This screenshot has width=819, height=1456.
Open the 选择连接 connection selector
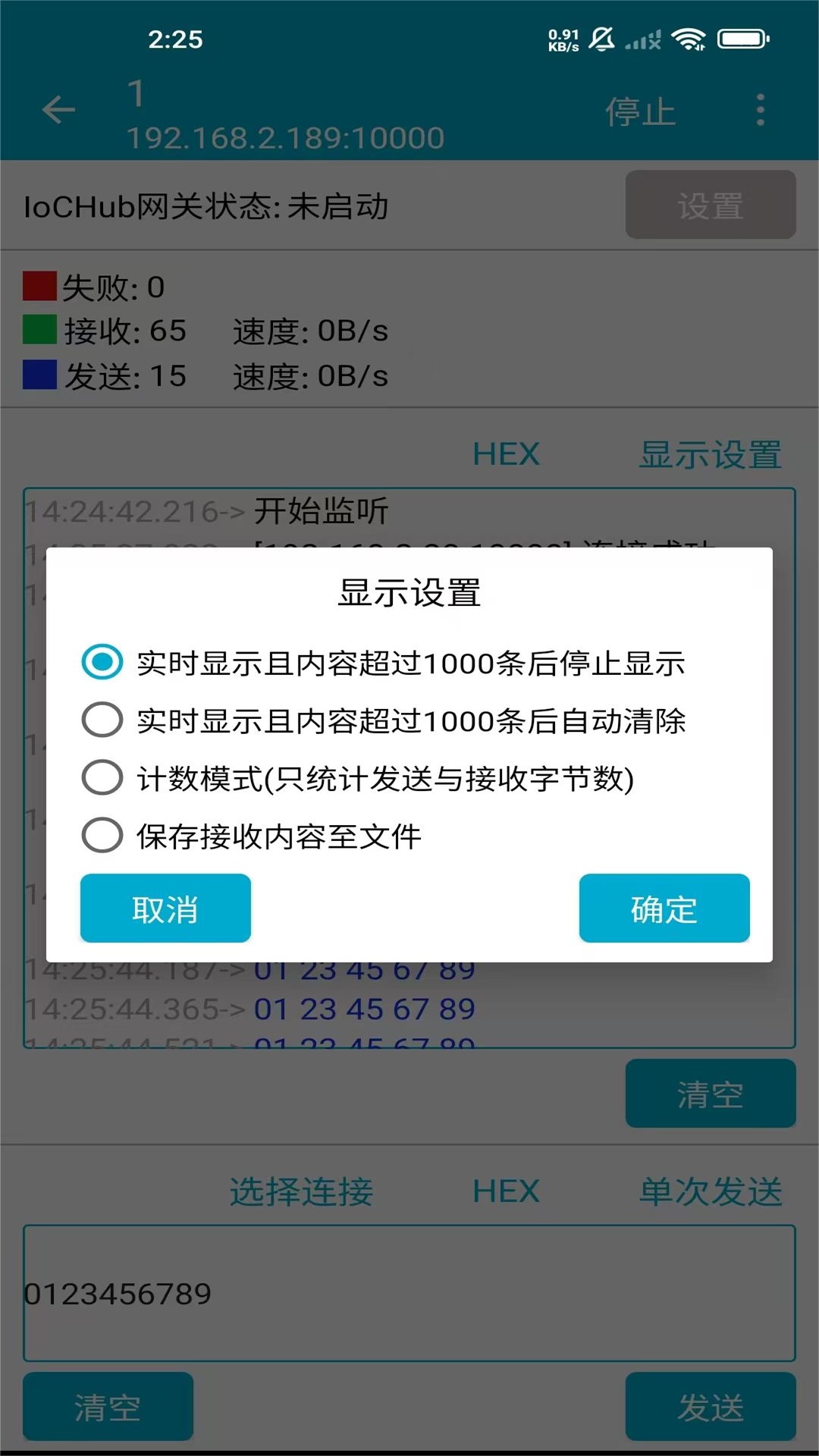[x=300, y=1191]
